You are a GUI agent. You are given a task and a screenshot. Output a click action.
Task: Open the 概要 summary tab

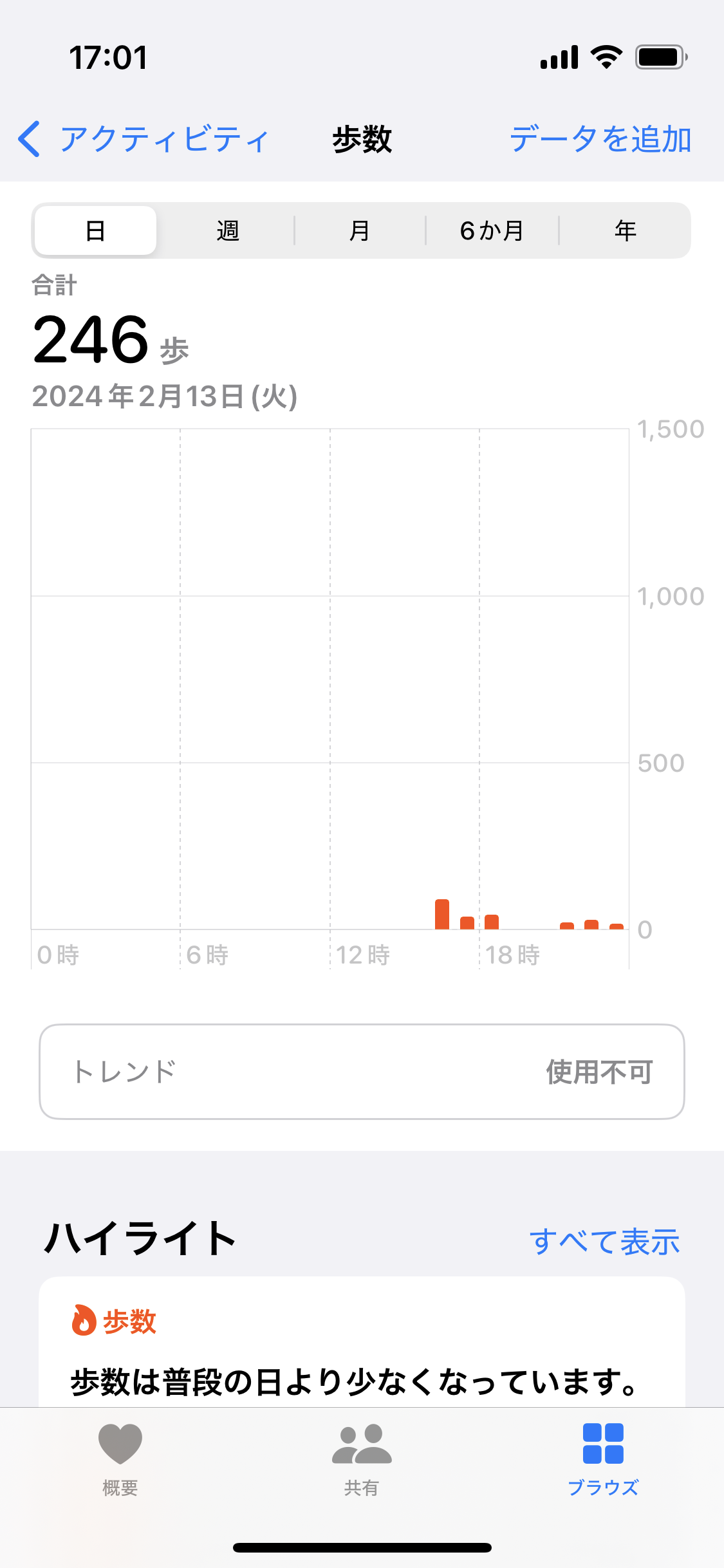click(120, 1459)
